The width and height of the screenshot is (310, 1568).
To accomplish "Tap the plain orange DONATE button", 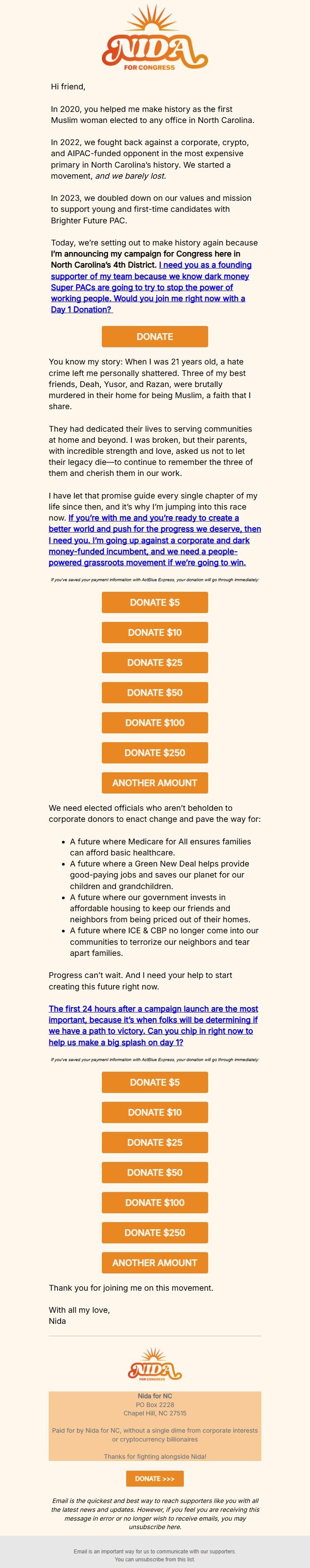I will coord(155,337).
